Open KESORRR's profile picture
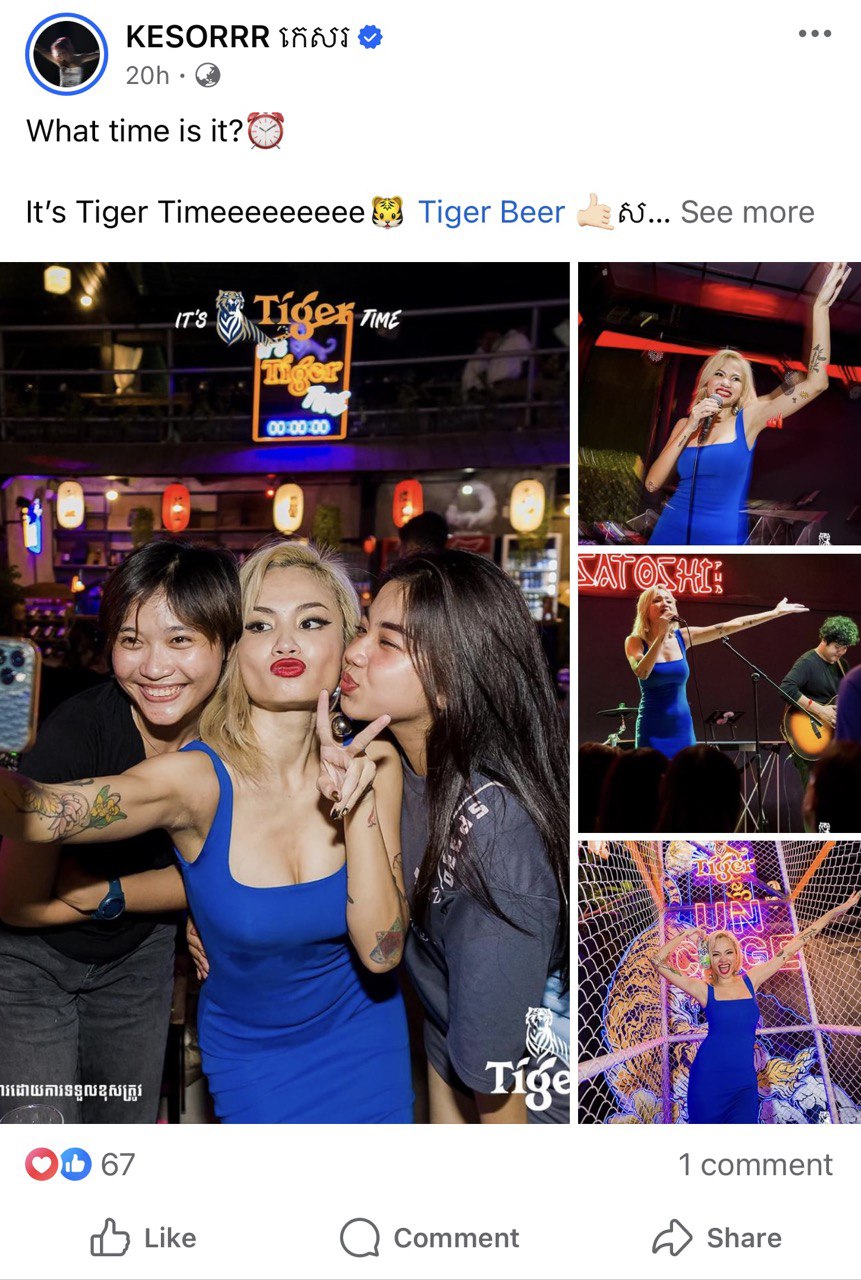861x1280 pixels. tap(67, 54)
